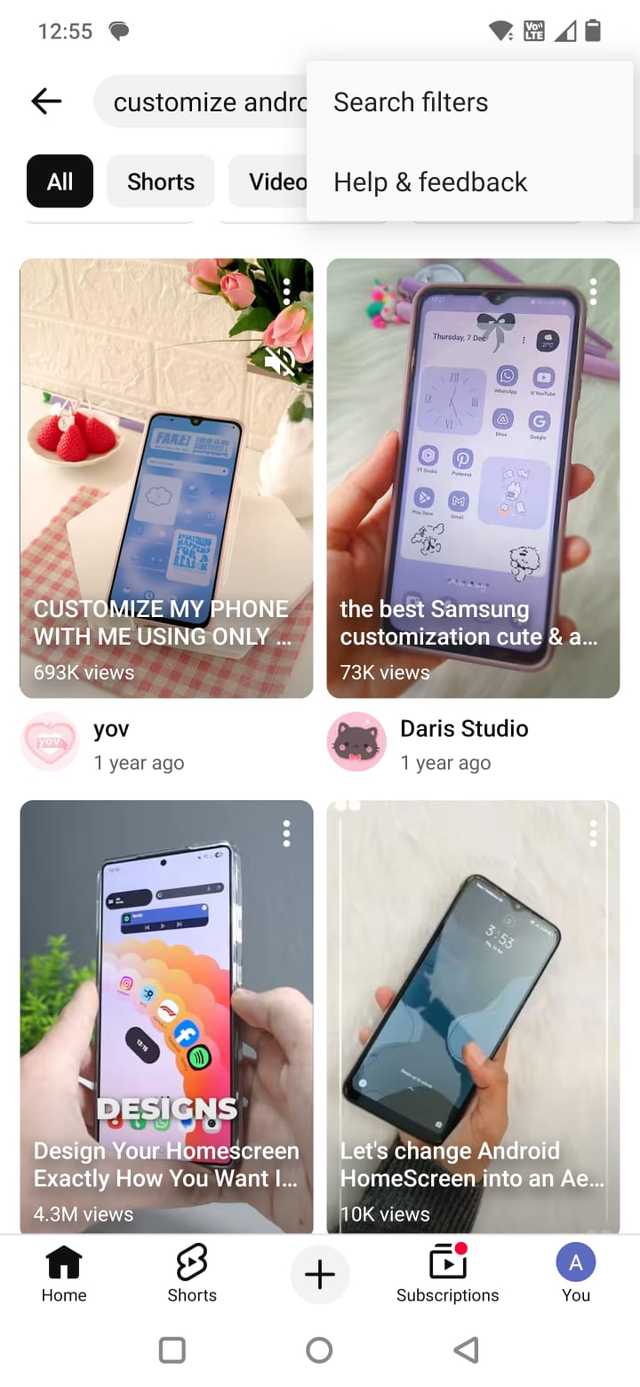Viewport: 640px width, 1387px height.
Task: Watch Design Your Homescreen short
Action: pyautogui.click(x=166, y=1020)
